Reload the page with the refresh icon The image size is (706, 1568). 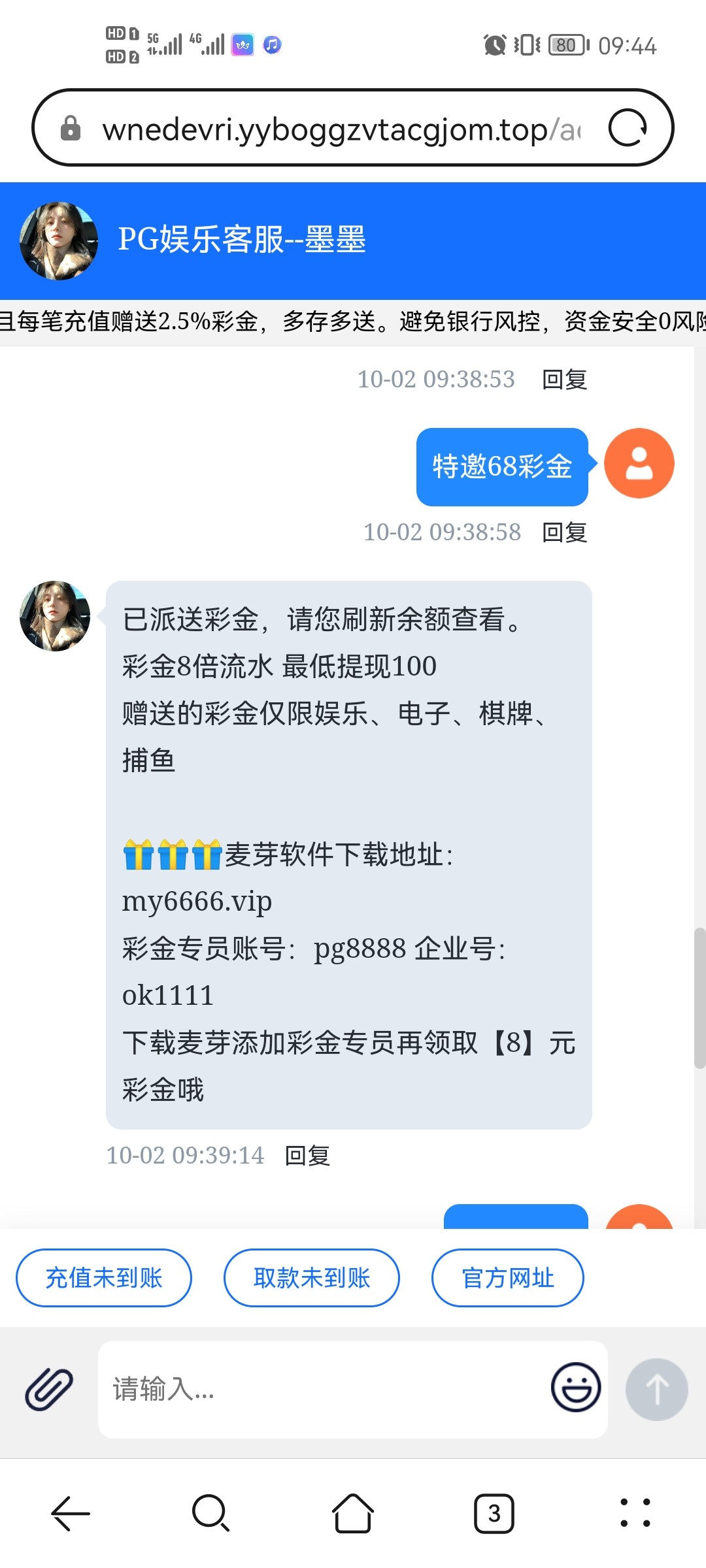click(x=627, y=127)
